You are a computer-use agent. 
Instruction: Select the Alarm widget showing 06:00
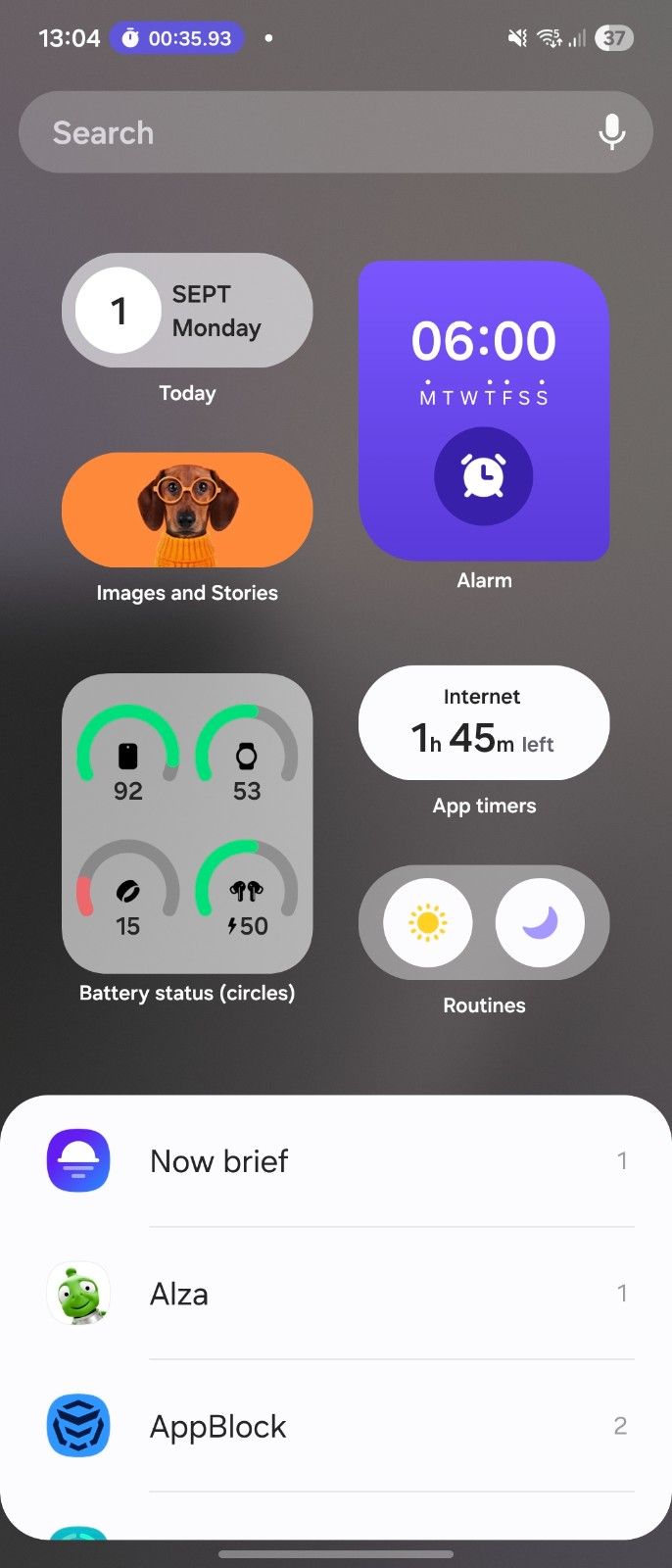pyautogui.click(x=484, y=411)
